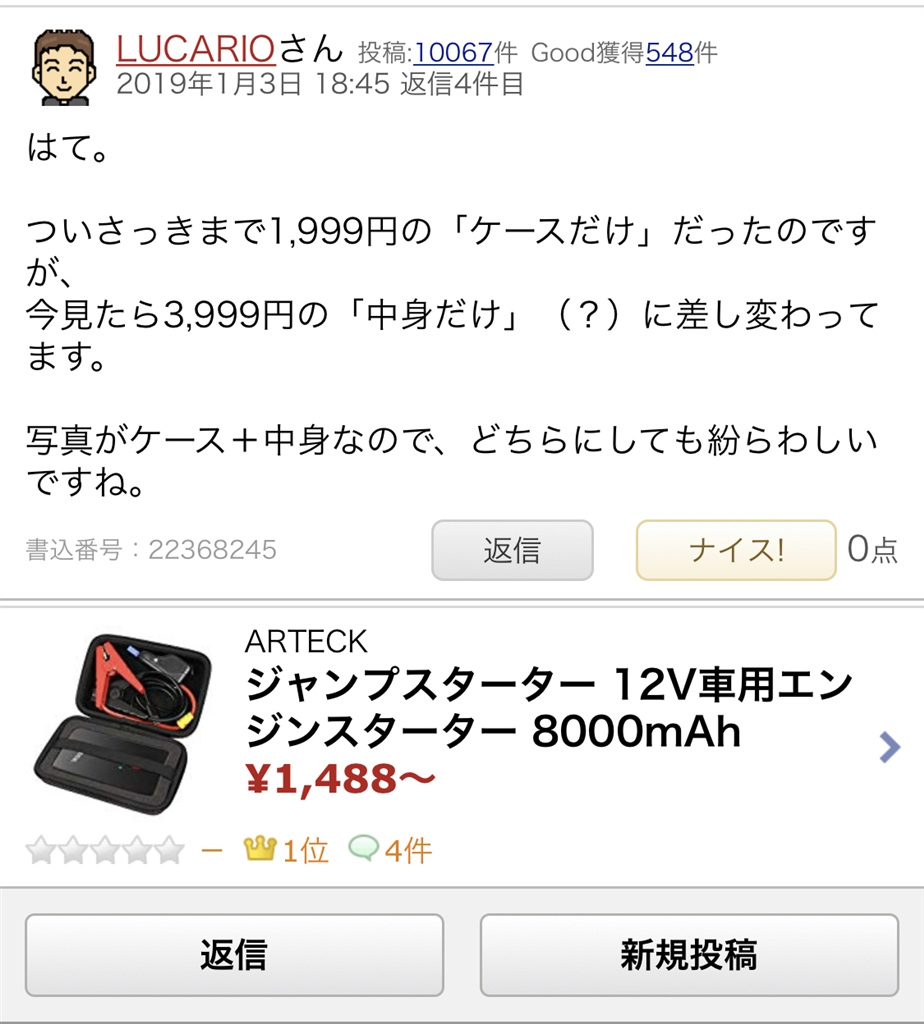The height and width of the screenshot is (1024, 924).
Task: Tap the small gray 返信 button under the post
Action: tap(512, 550)
